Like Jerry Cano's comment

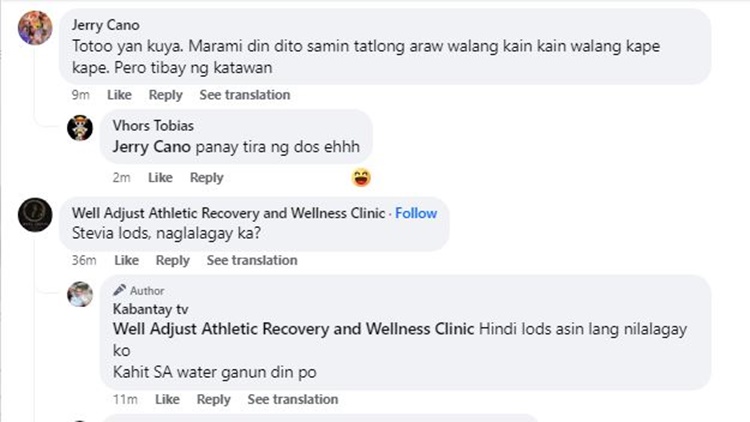coord(119,95)
